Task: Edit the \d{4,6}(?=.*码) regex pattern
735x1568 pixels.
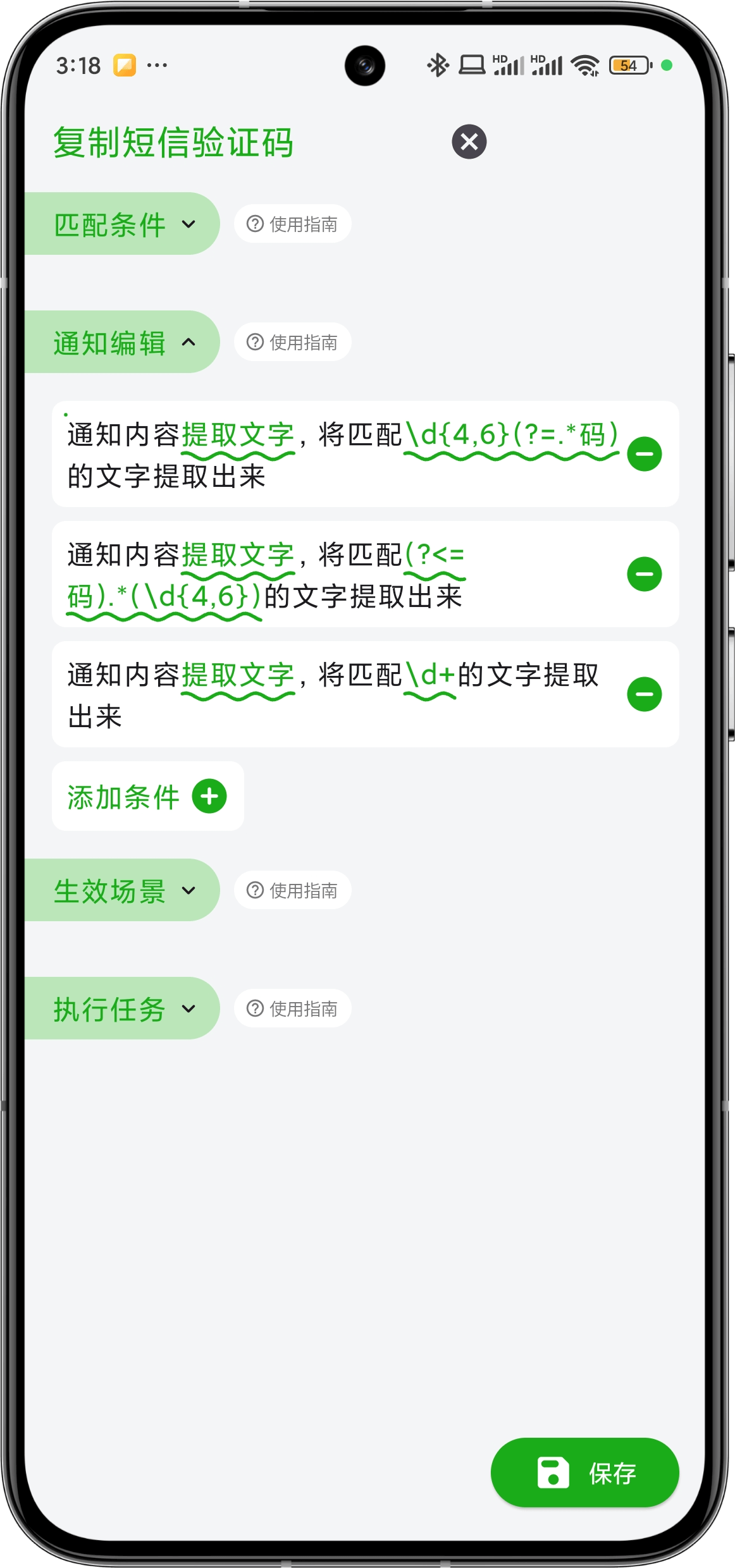Action: click(511, 436)
